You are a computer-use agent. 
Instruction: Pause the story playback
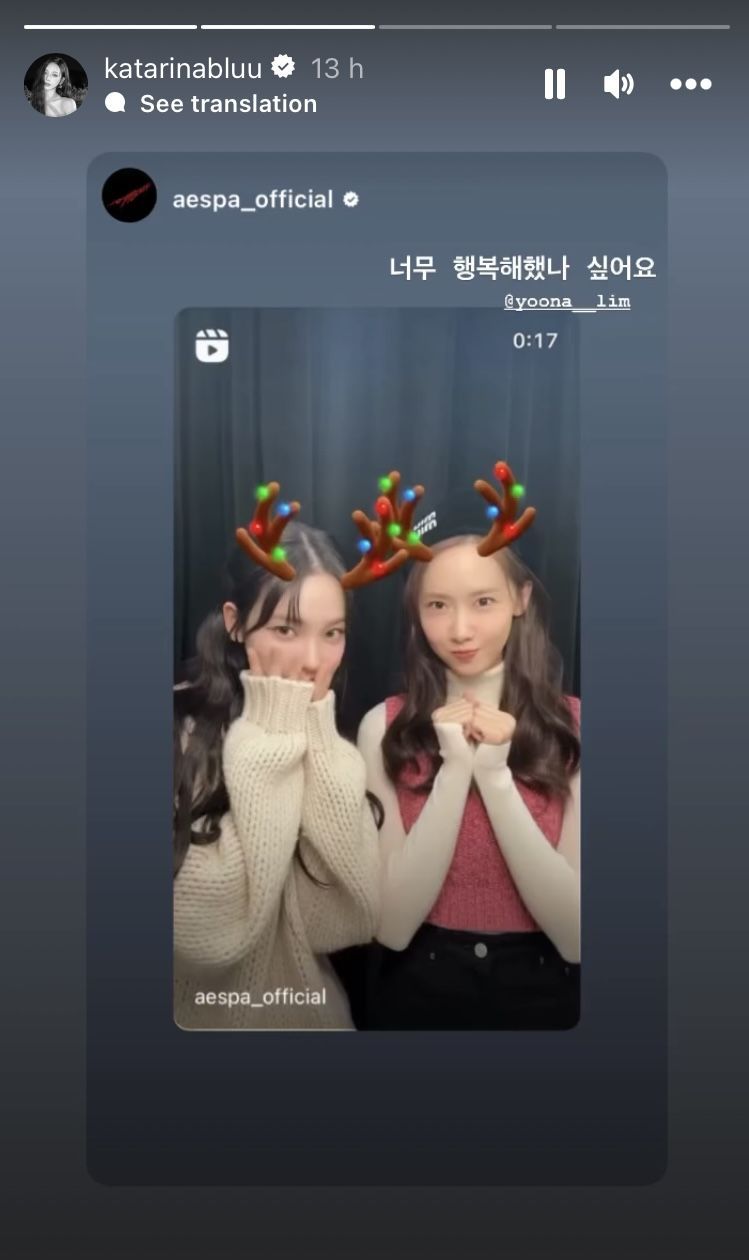coord(555,84)
